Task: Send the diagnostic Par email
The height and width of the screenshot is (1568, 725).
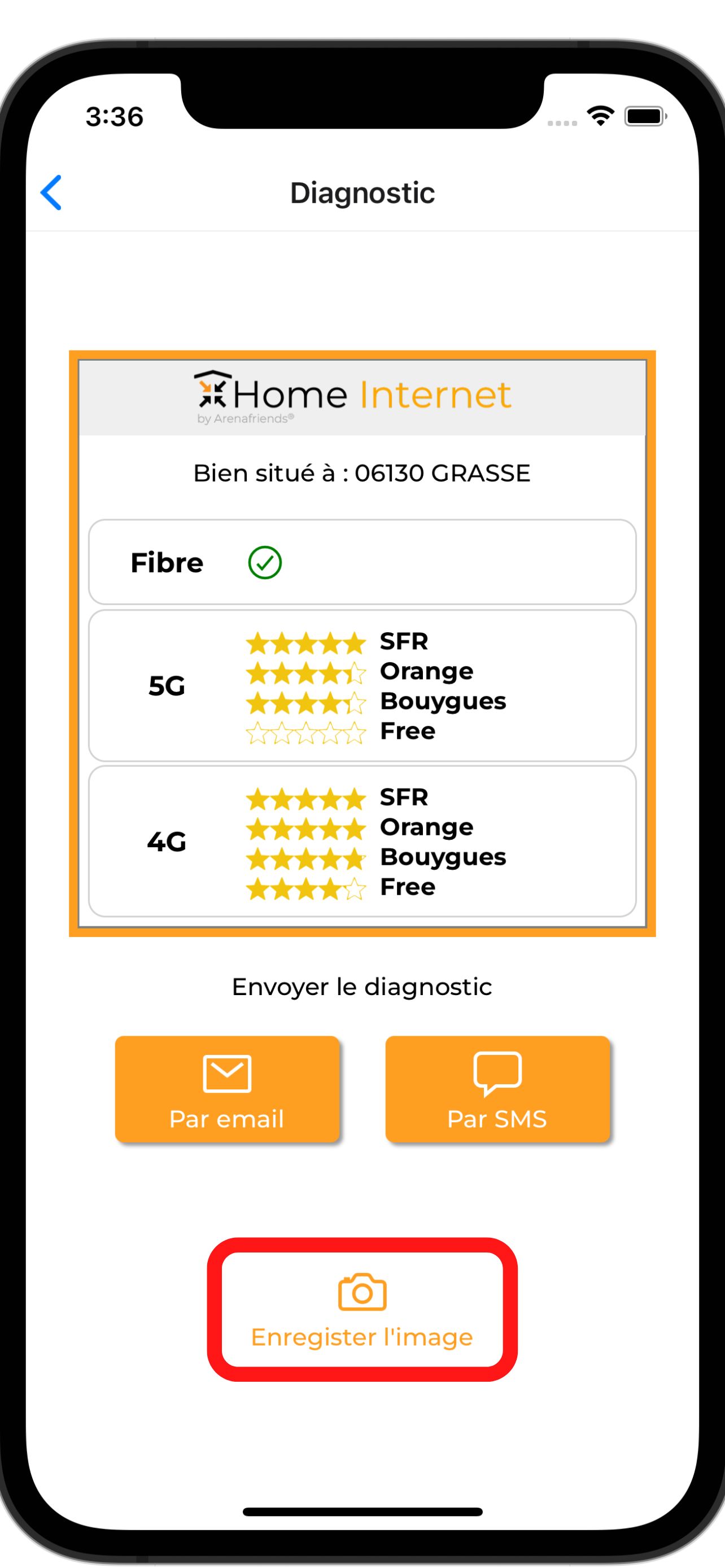Action: pyautogui.click(x=227, y=1089)
